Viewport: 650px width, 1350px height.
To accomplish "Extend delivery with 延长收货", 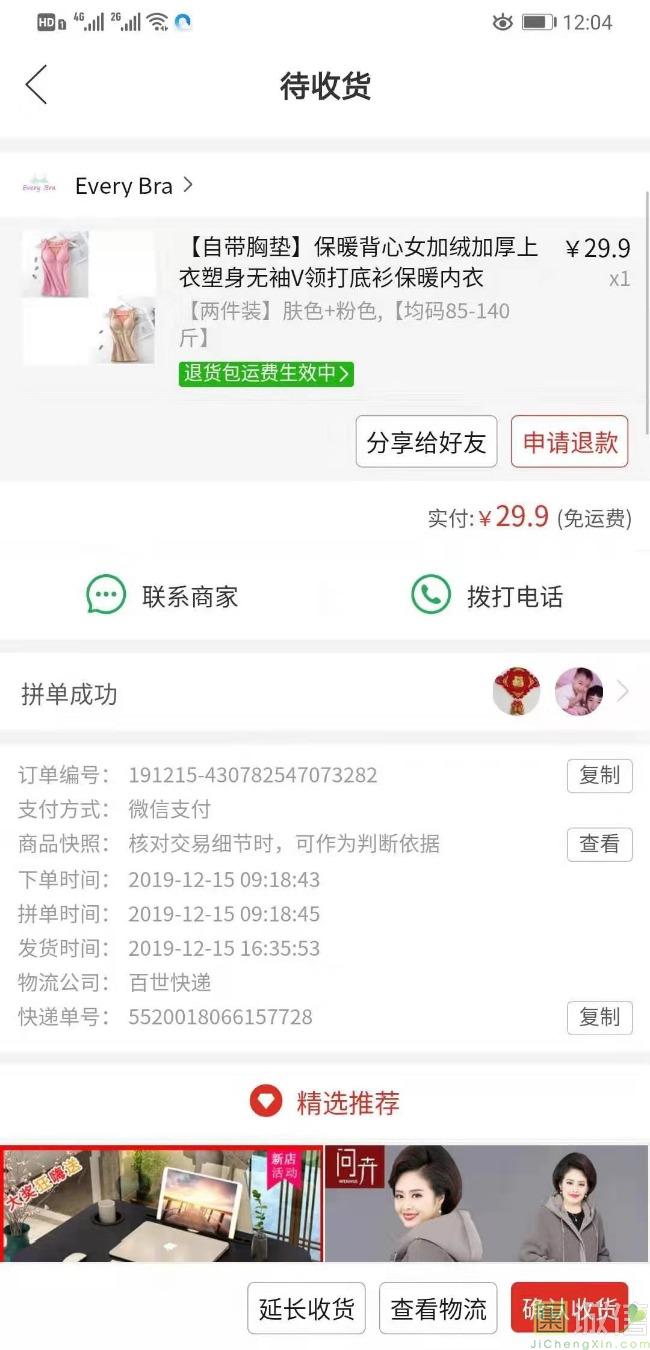I will (x=306, y=1309).
